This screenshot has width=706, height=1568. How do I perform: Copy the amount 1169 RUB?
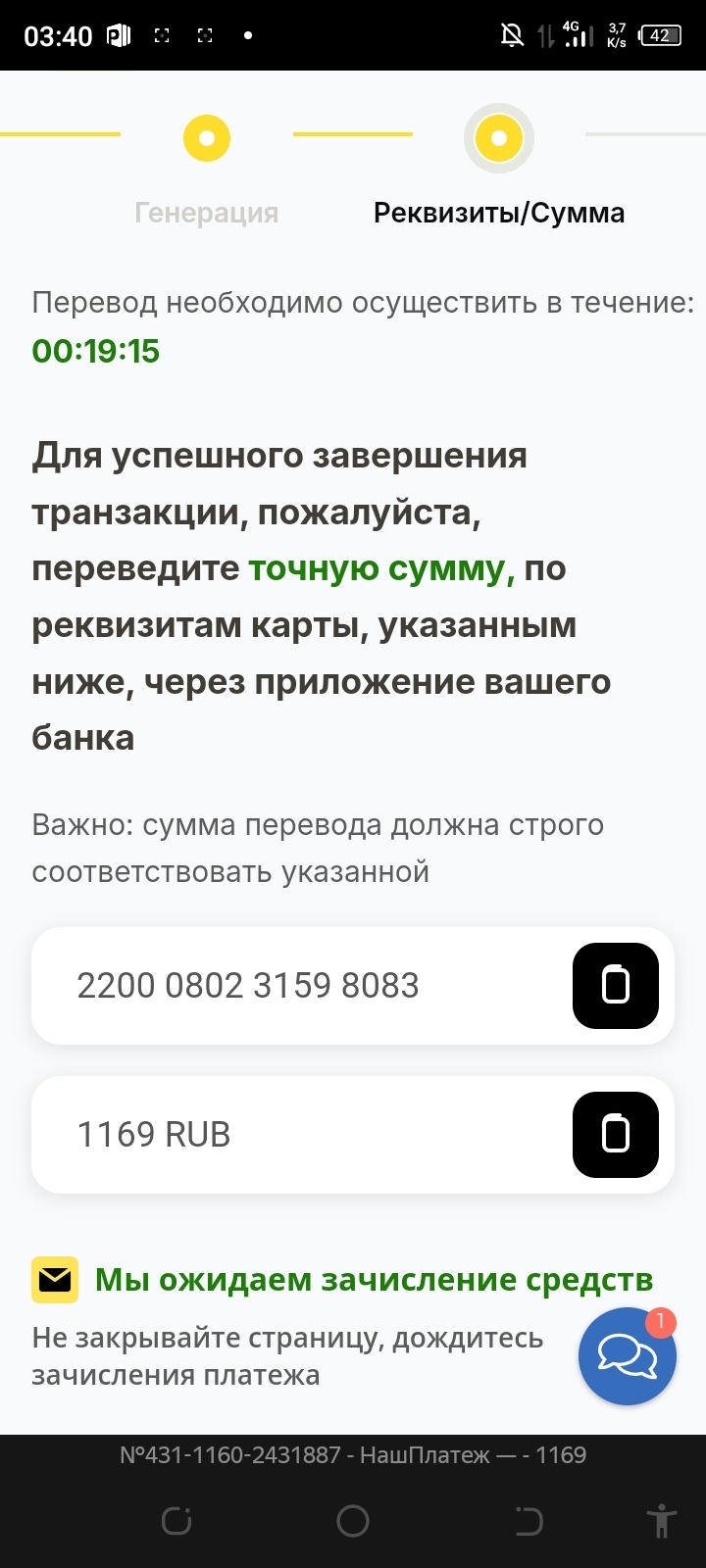tap(616, 1135)
